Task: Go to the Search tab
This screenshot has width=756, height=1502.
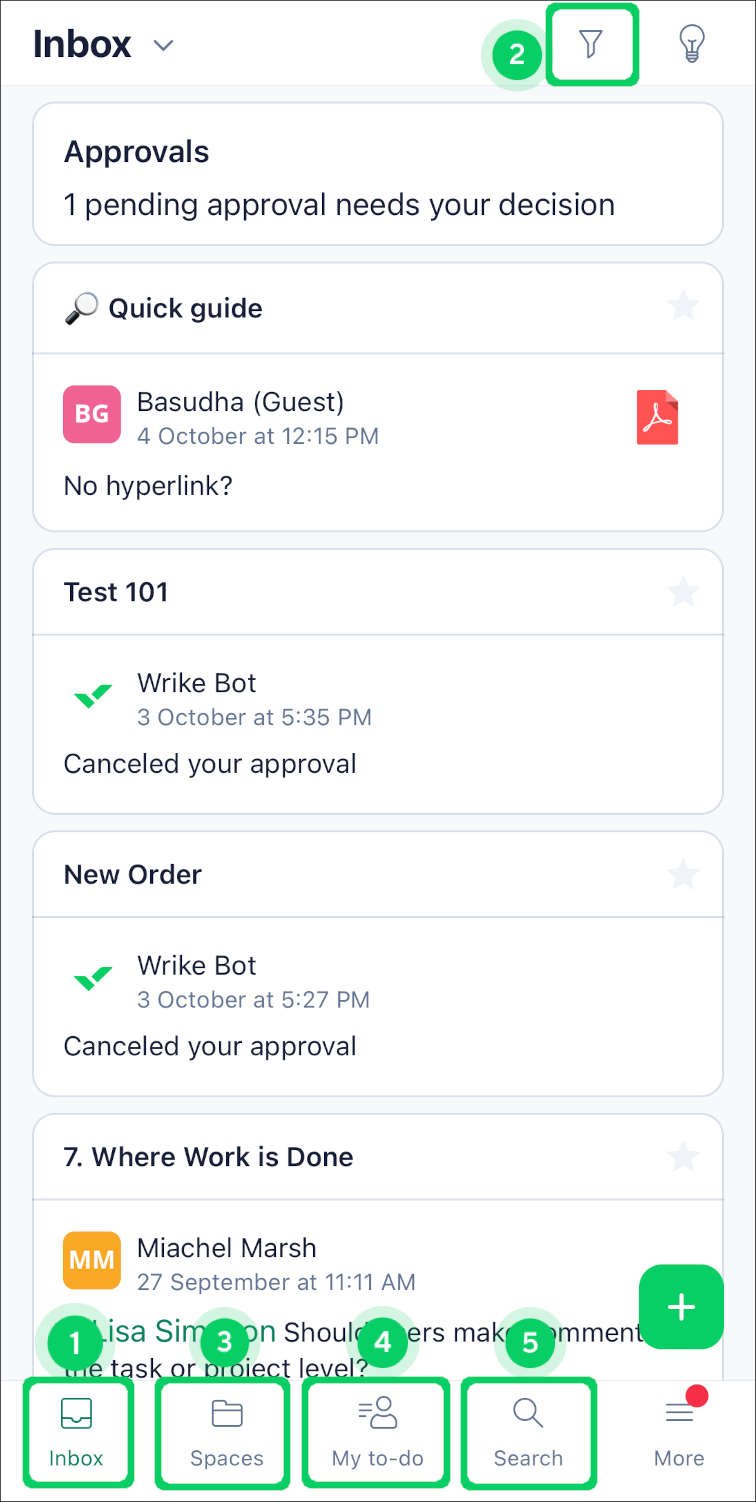Action: tap(528, 1433)
